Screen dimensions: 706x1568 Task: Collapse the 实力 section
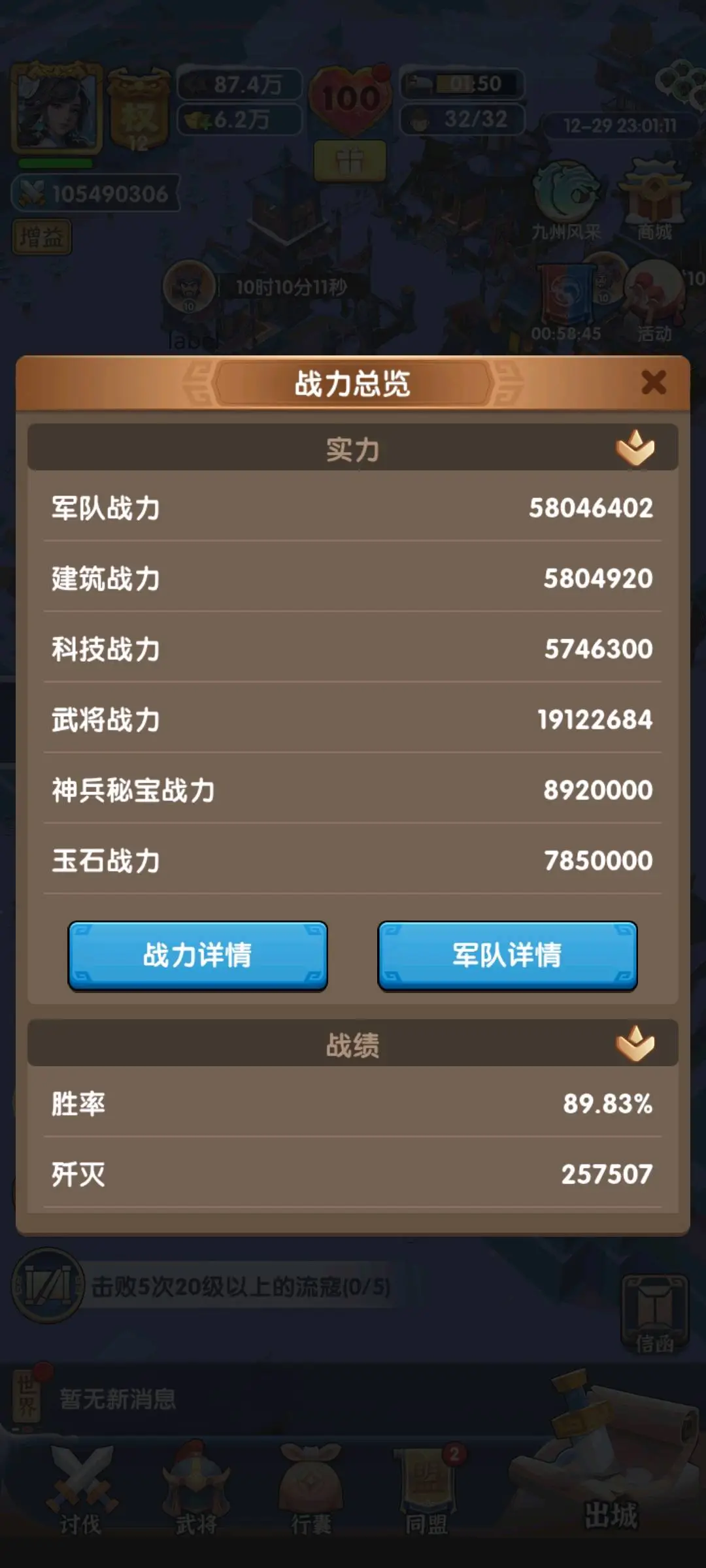pyautogui.click(x=635, y=448)
